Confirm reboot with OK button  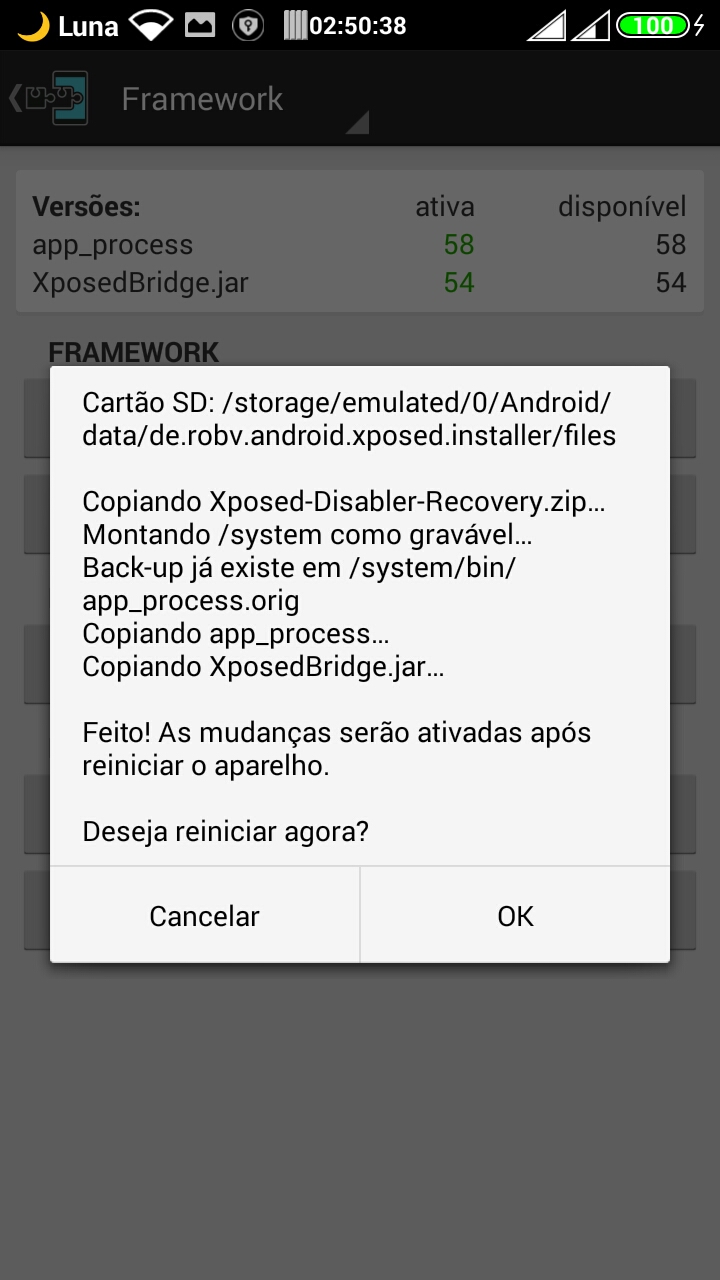515,915
